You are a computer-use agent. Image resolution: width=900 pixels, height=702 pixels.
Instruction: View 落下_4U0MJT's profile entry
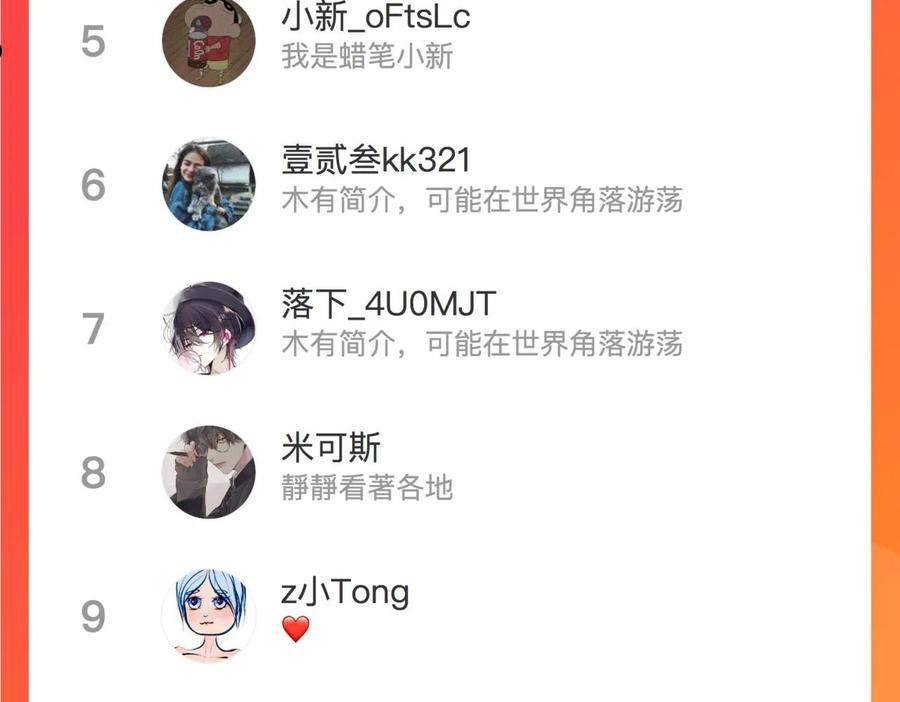[x=388, y=304]
